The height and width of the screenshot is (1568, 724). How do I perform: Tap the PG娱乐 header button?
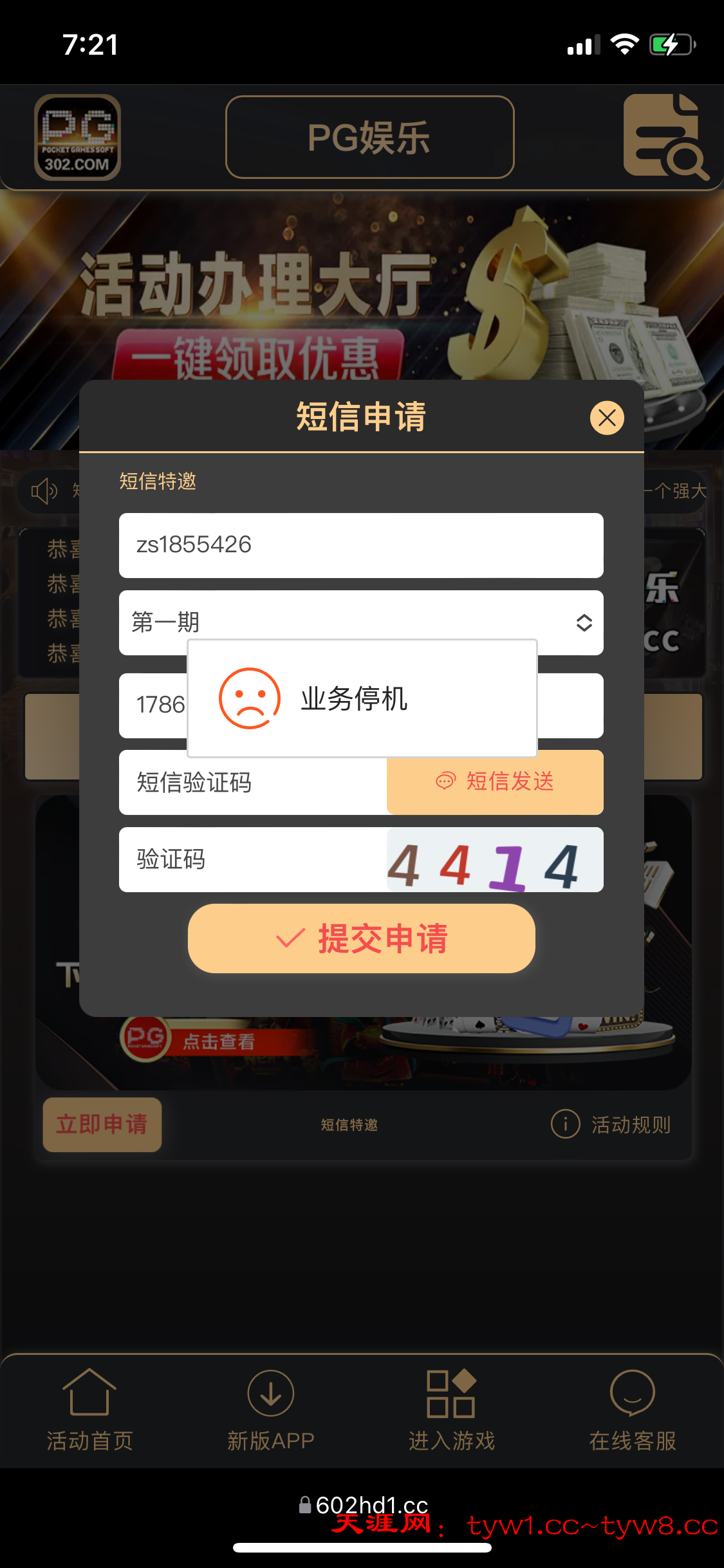pyautogui.click(x=369, y=137)
